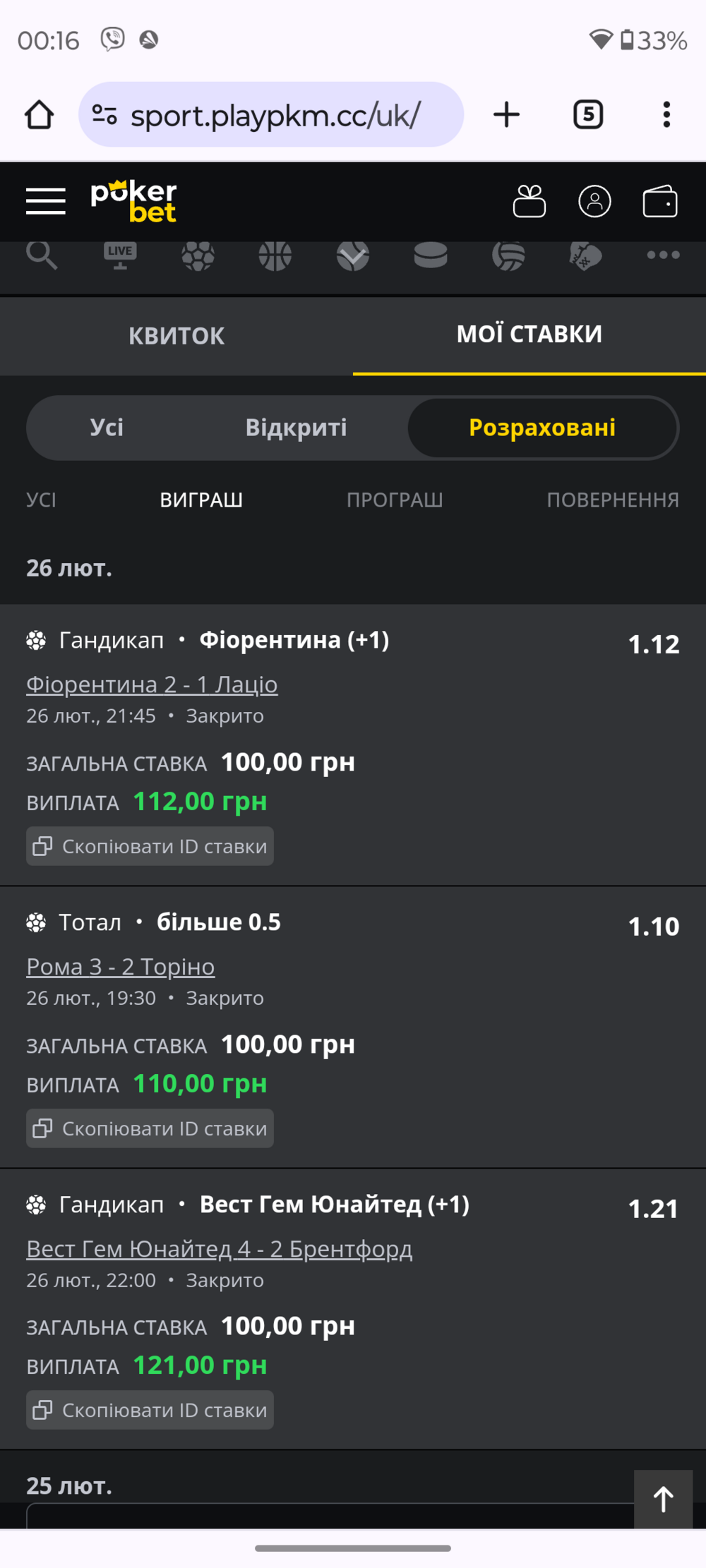The height and width of the screenshot is (1568, 706).
Task: Open the gift bonuses icon
Action: pos(529,201)
